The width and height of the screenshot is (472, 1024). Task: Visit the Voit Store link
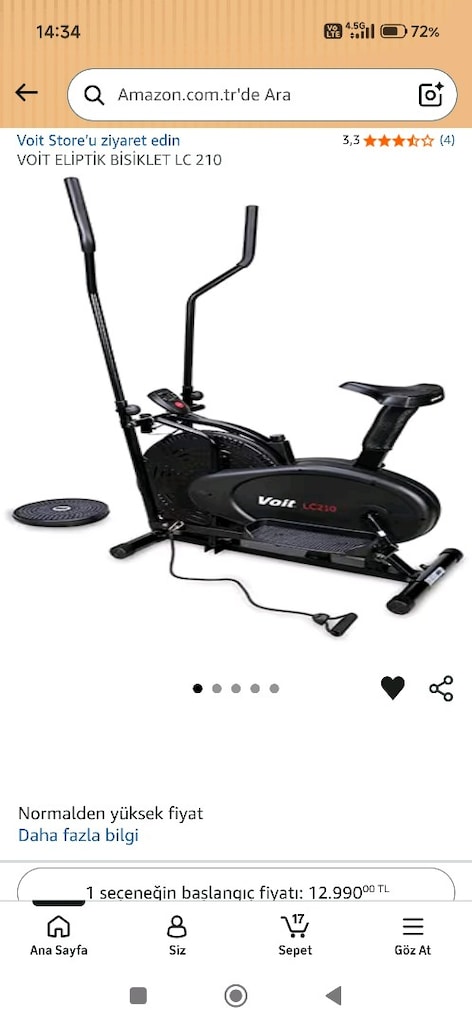tap(99, 140)
